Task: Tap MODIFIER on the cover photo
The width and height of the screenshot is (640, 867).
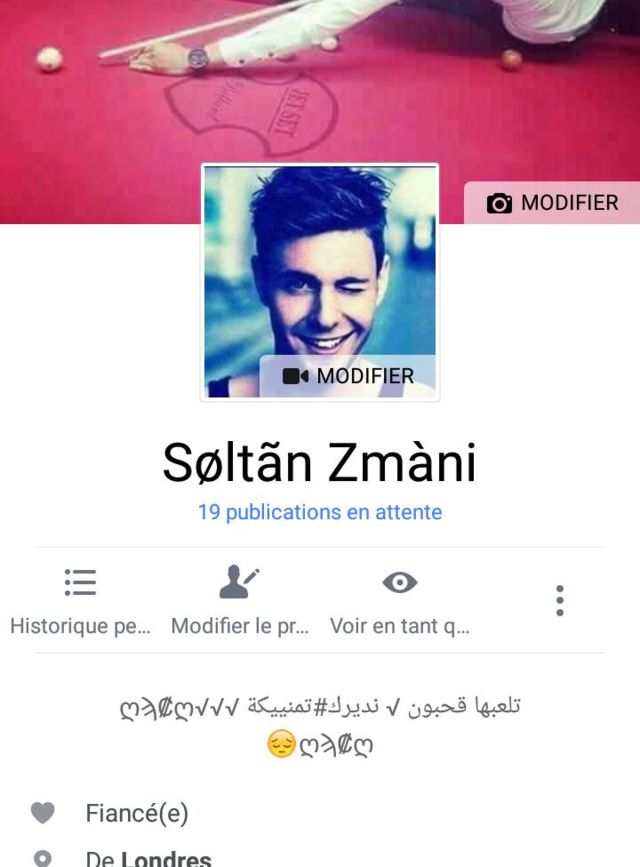Action: 552,203
